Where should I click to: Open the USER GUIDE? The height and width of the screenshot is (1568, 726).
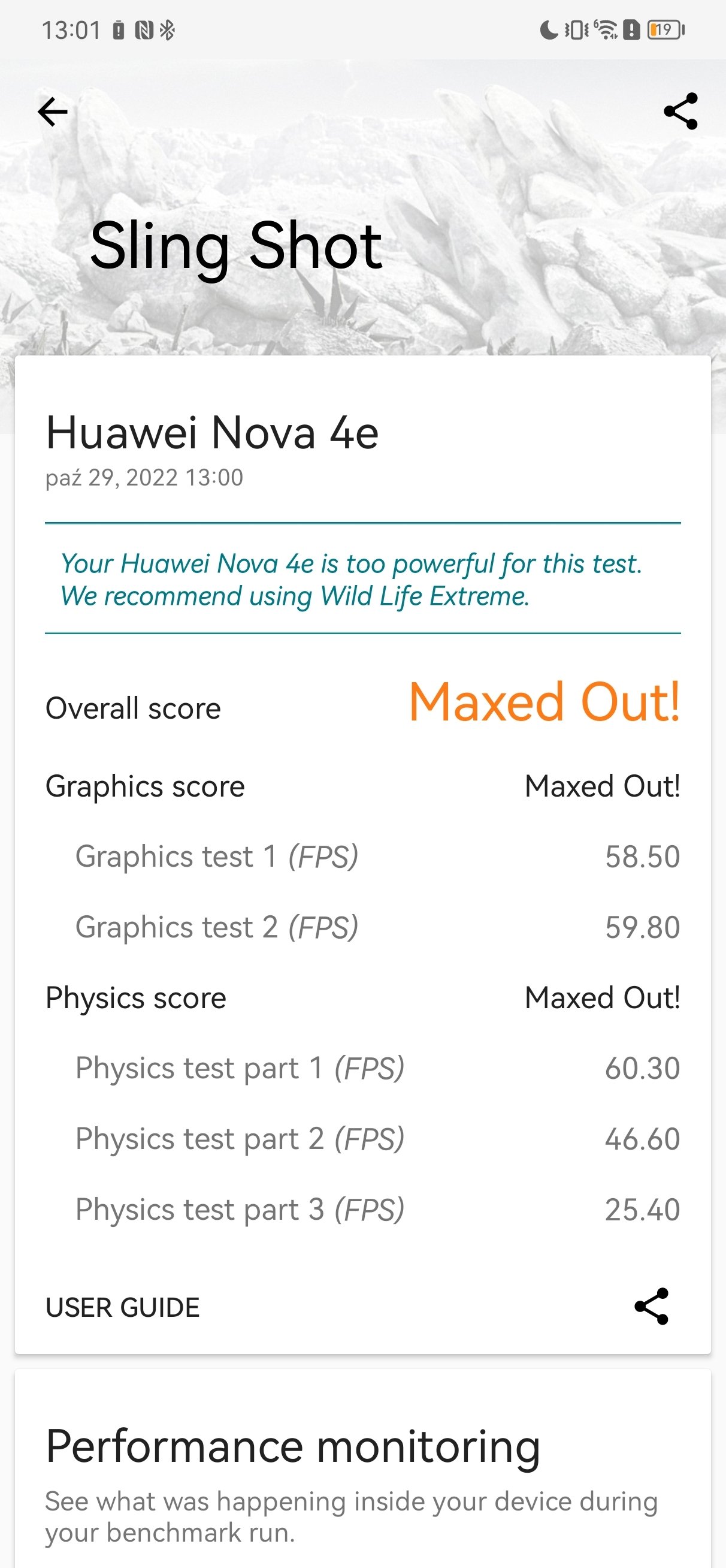[x=122, y=1307]
